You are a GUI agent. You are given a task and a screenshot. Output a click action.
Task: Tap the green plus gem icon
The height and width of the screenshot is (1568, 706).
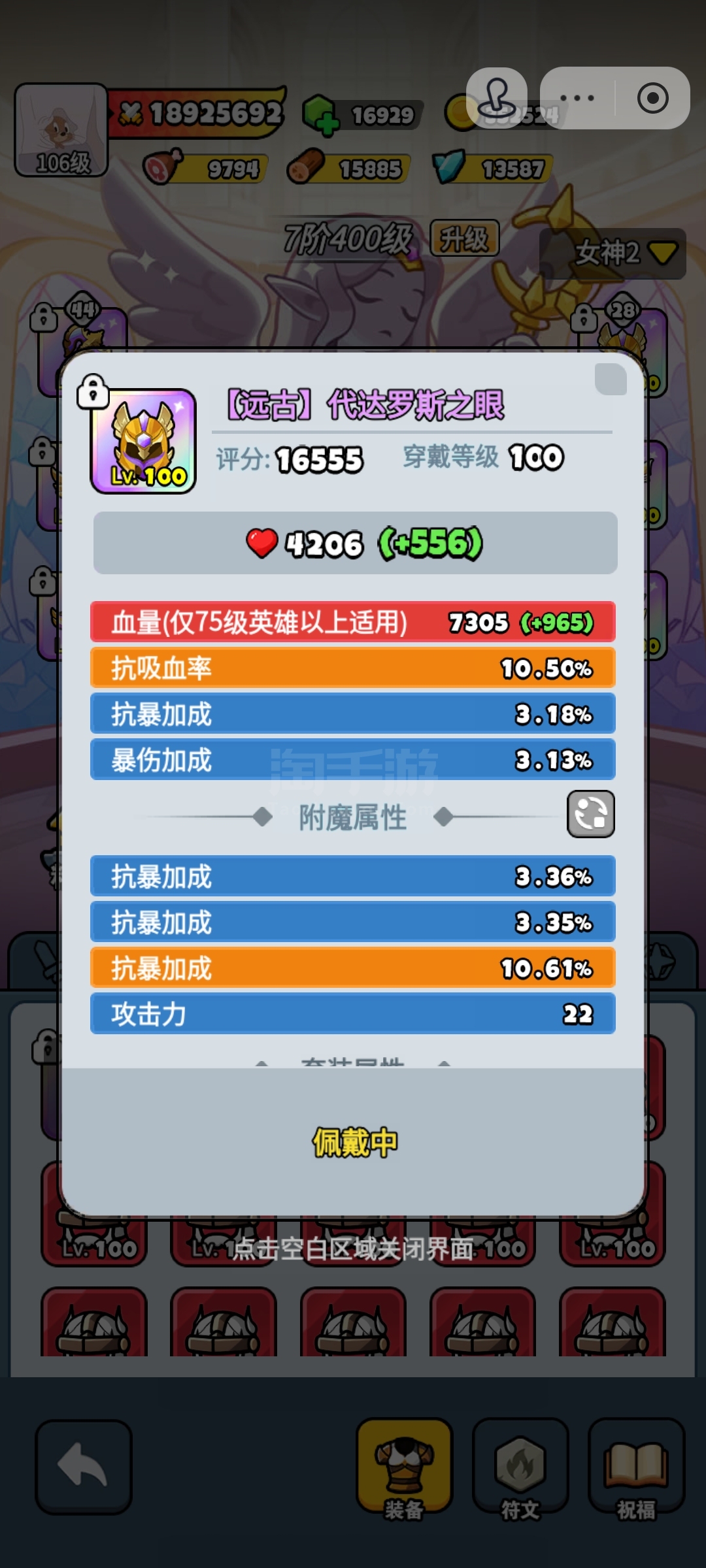click(x=320, y=116)
